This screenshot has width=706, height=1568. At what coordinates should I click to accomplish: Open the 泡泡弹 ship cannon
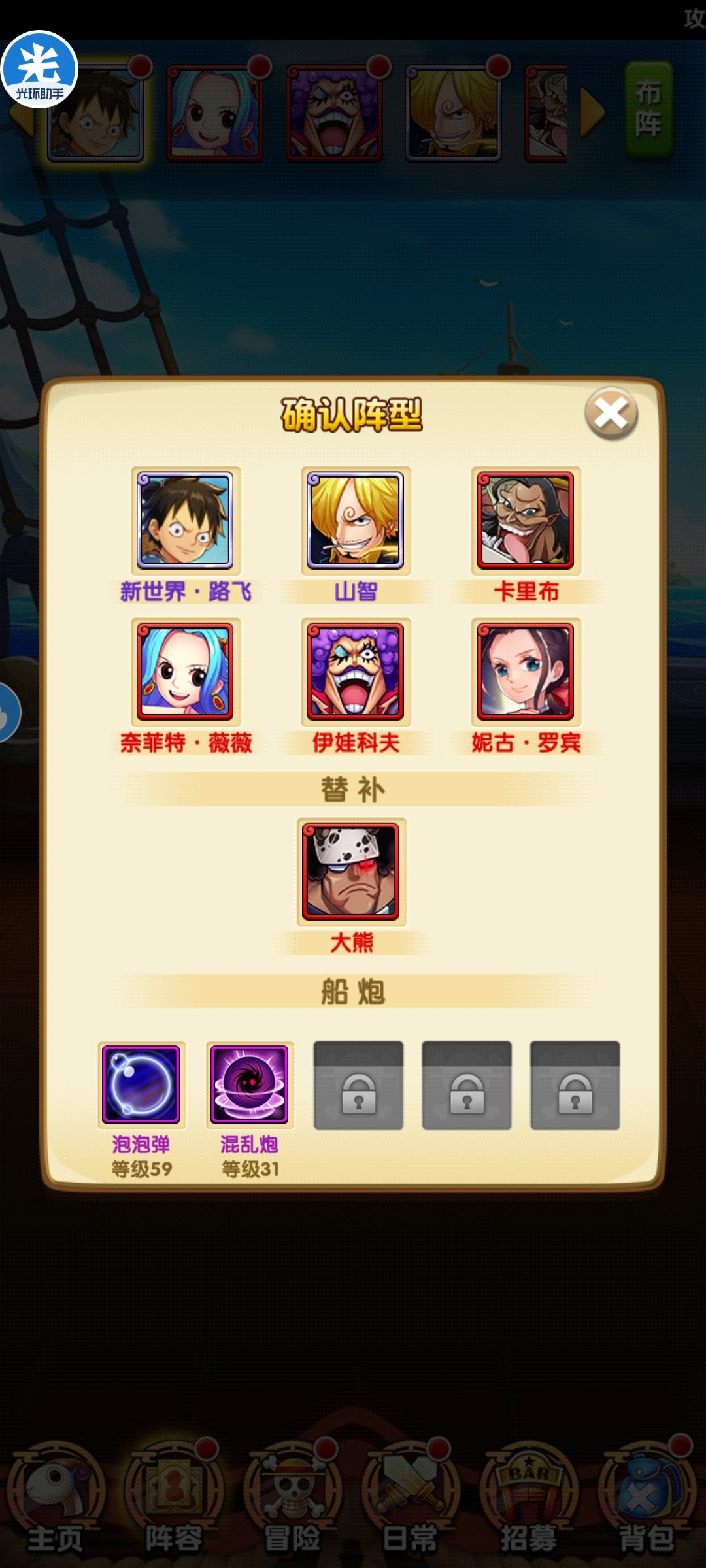(x=141, y=1085)
